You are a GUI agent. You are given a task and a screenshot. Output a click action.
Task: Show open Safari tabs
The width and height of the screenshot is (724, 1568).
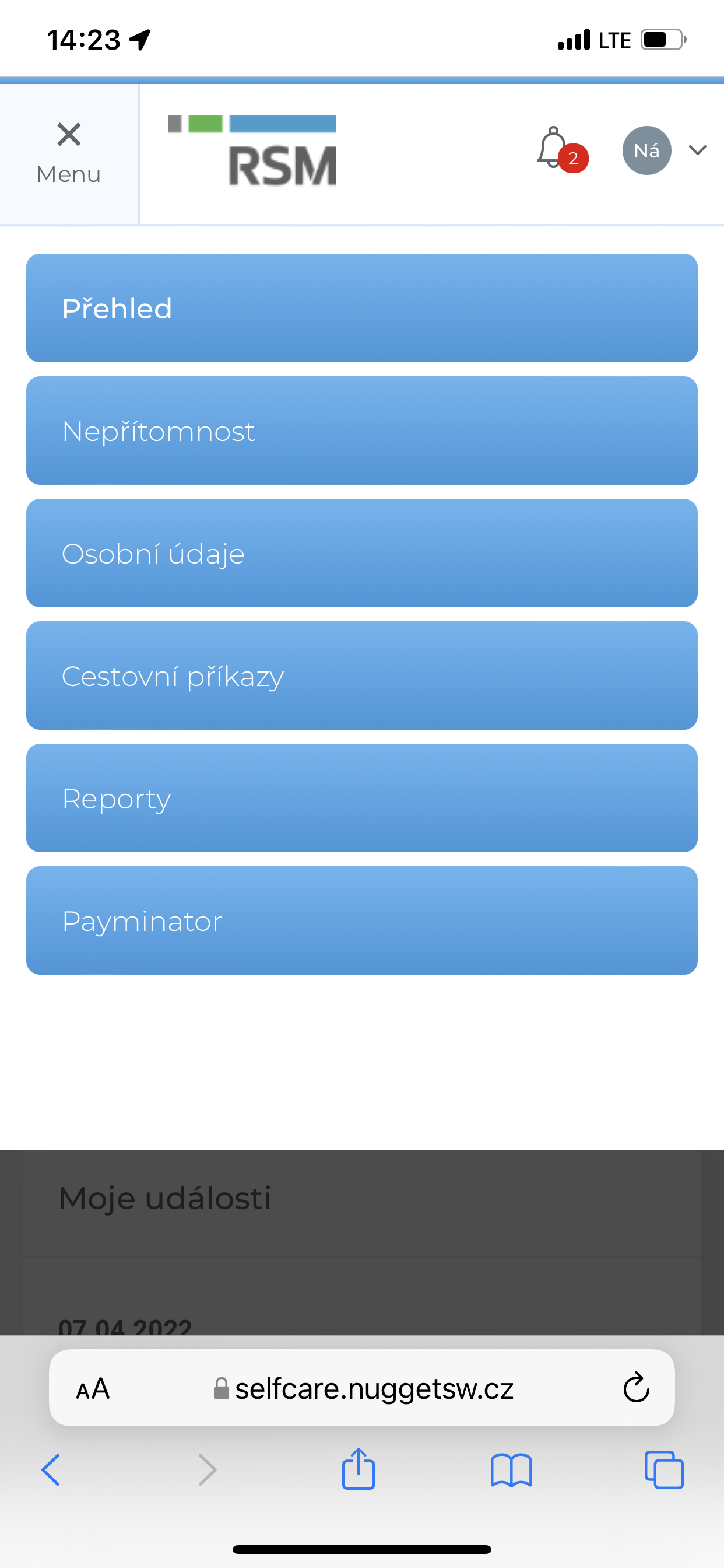[664, 1470]
